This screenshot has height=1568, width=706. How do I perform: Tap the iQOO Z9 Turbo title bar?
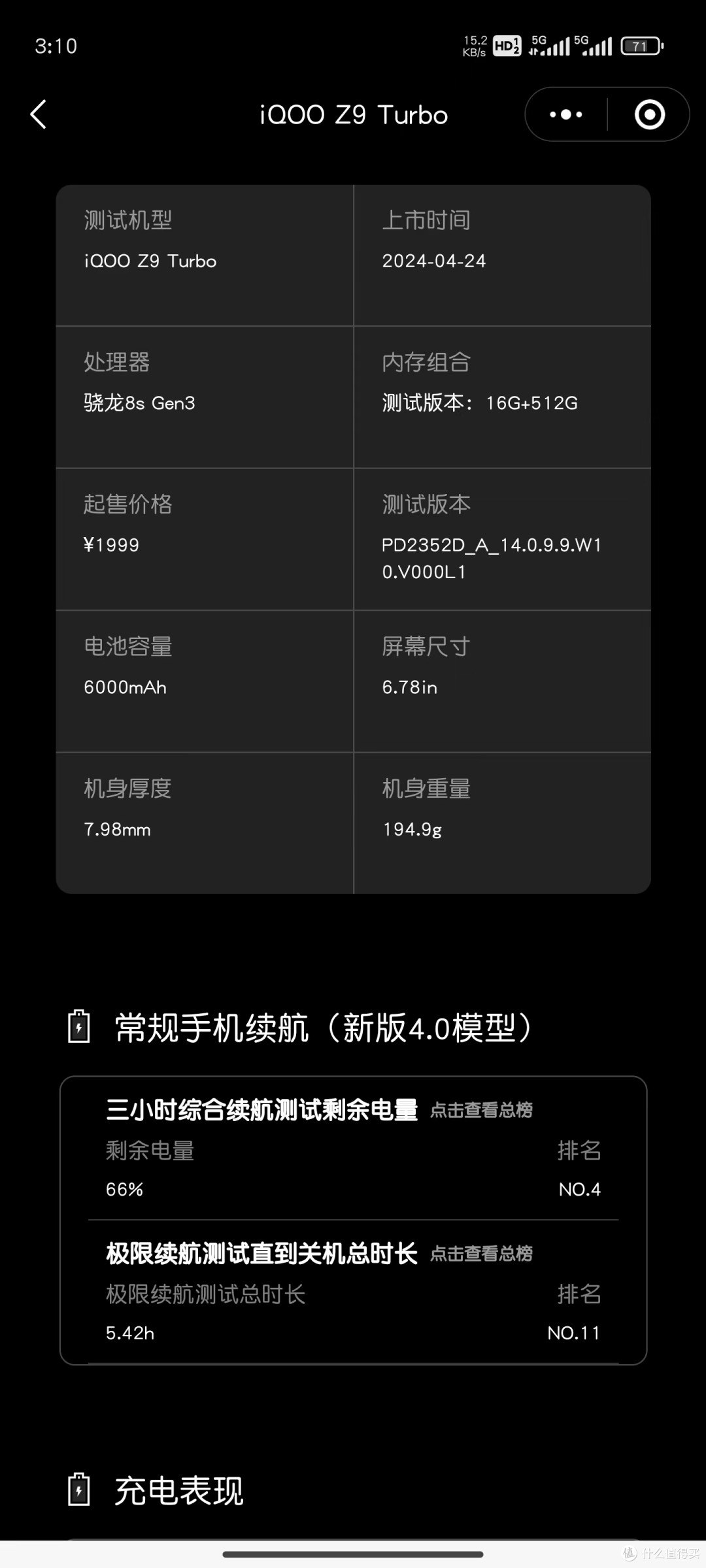353,114
